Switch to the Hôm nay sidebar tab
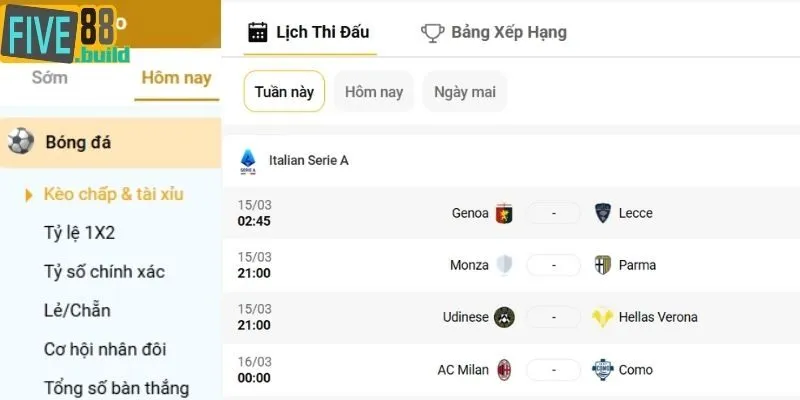This screenshot has width=800, height=400. coord(176,78)
